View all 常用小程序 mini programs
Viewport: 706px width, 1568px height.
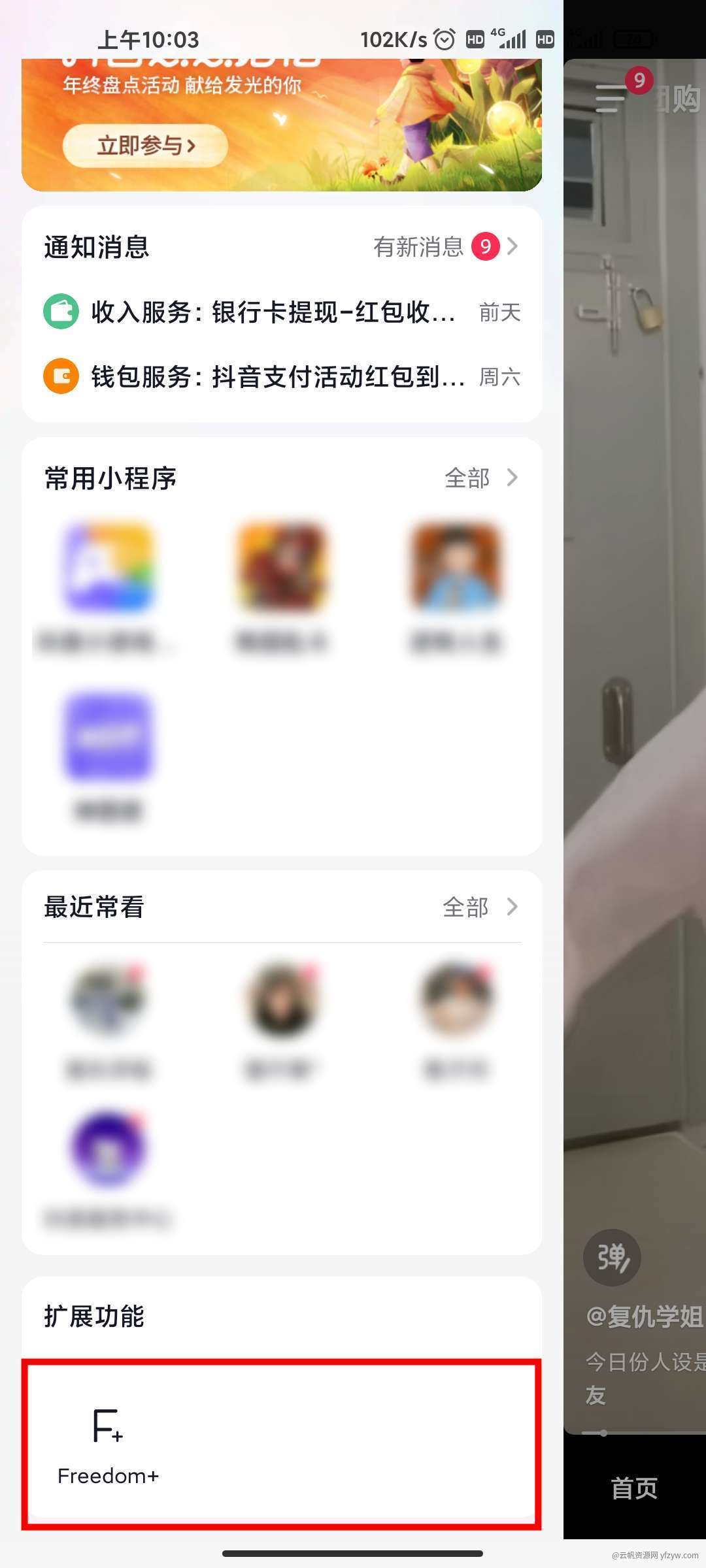(x=480, y=478)
